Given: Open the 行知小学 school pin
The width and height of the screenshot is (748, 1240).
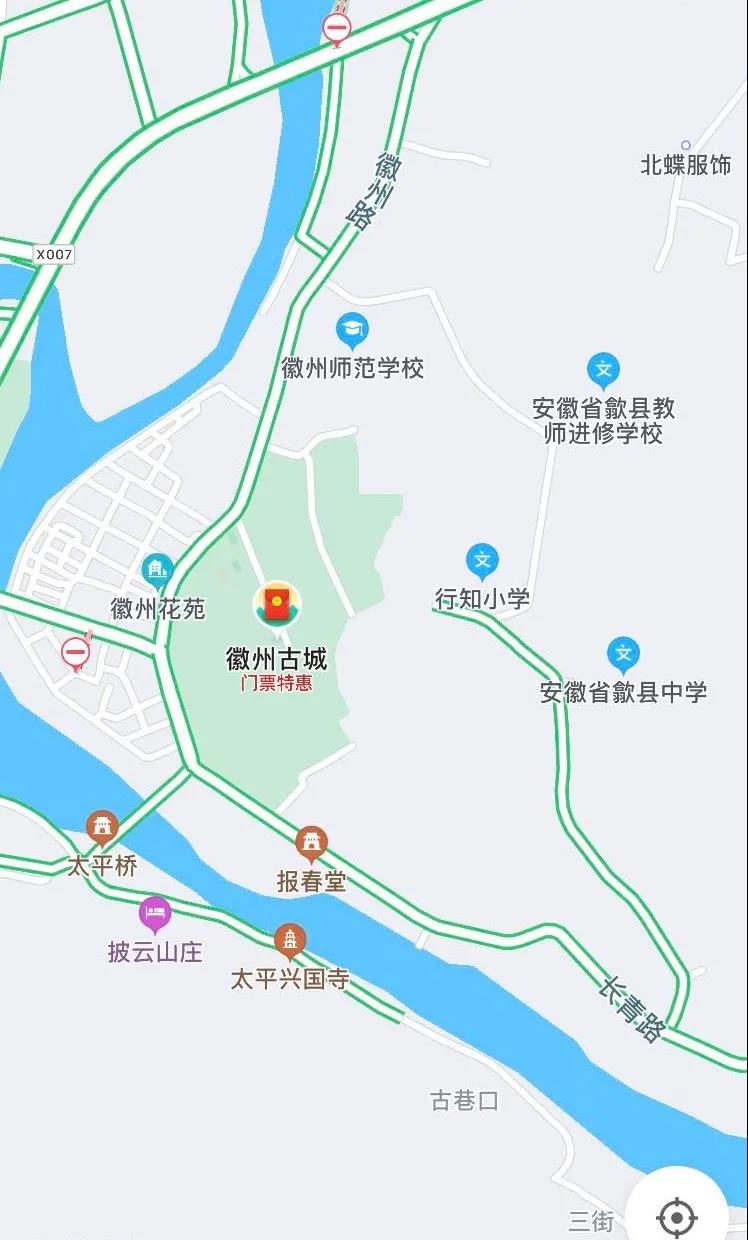Looking at the screenshot, I should [x=483, y=562].
